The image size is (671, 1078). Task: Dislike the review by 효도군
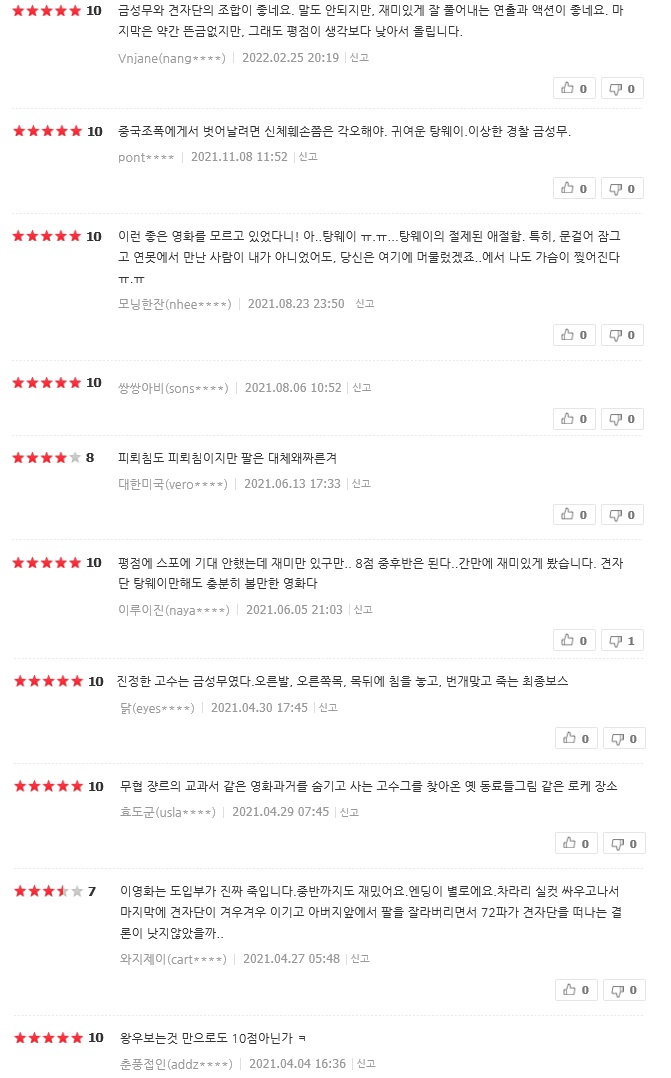pos(624,843)
